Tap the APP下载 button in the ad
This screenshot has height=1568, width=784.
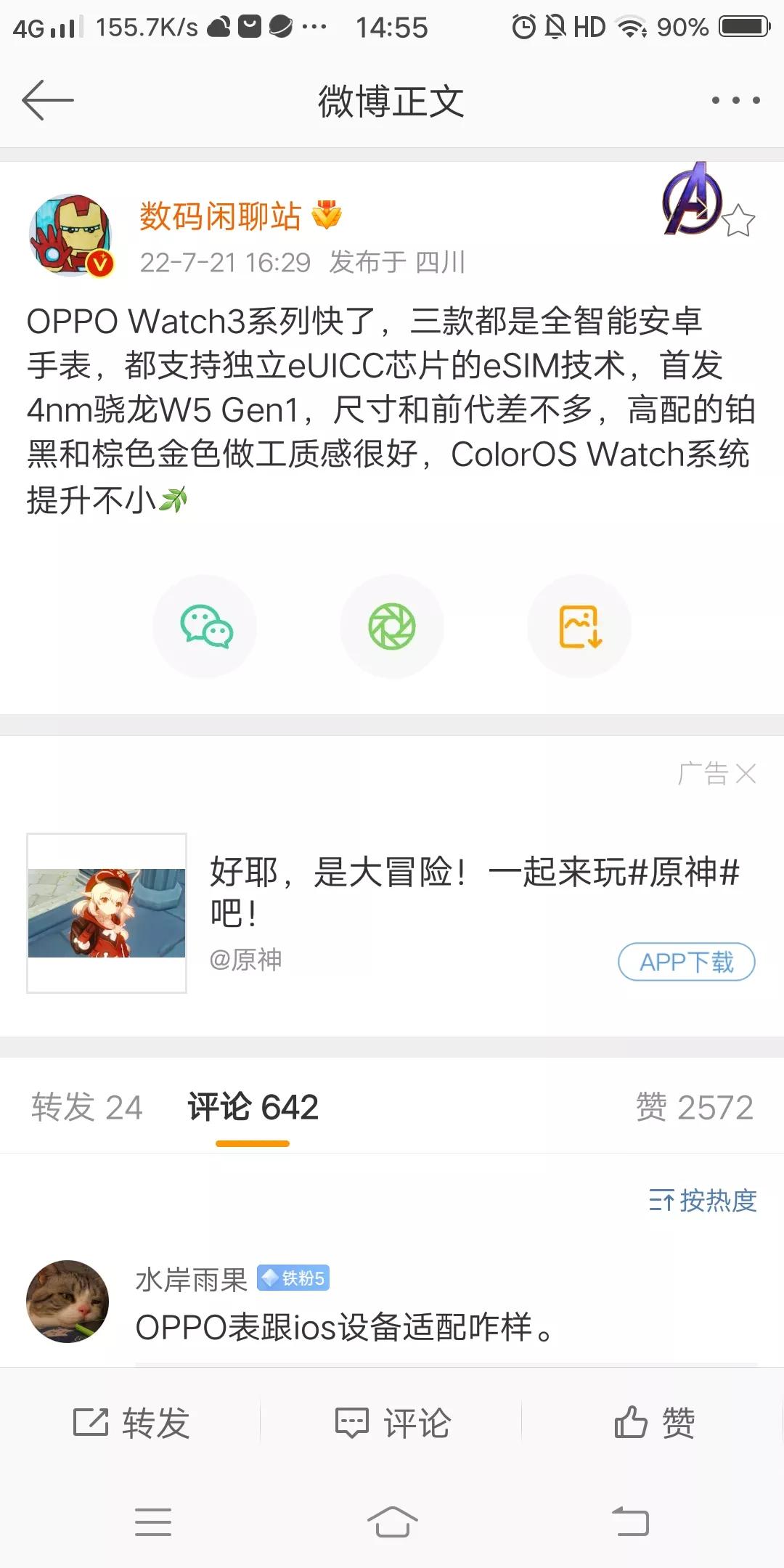tap(685, 962)
